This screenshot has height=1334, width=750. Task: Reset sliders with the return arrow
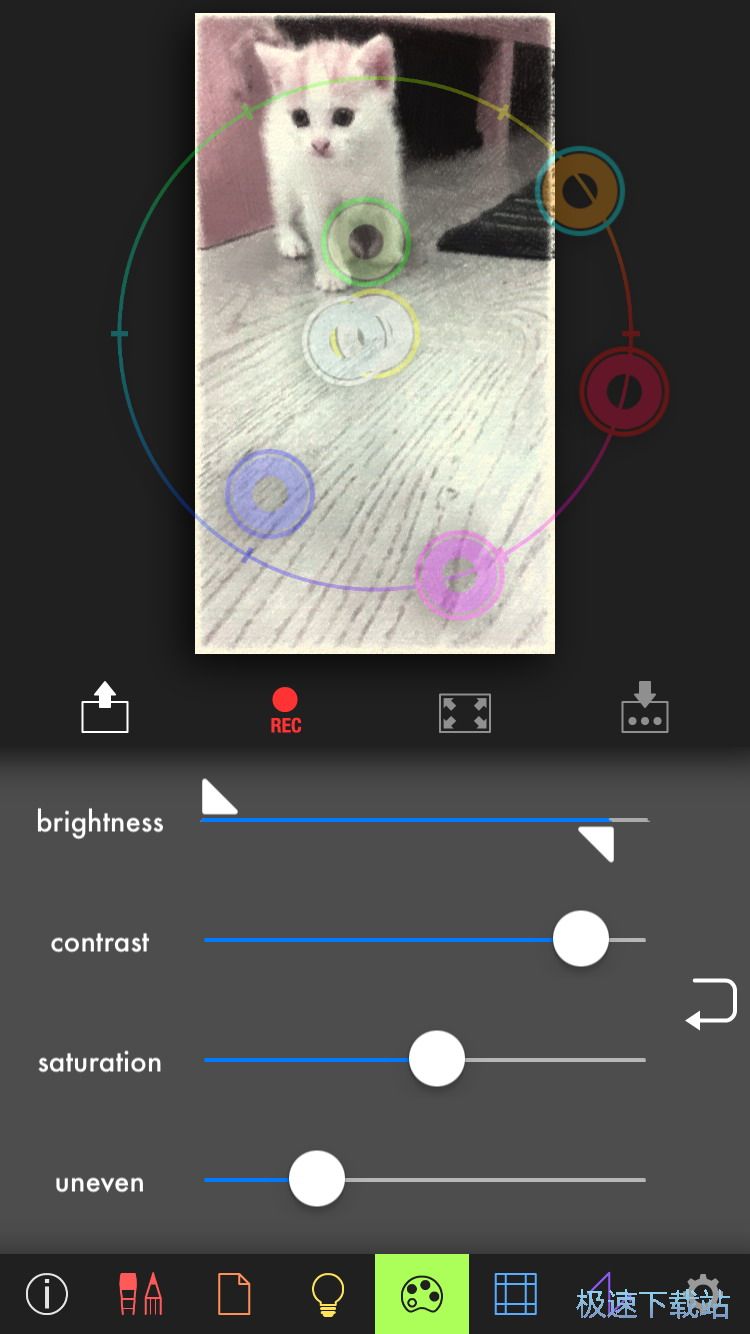click(x=711, y=1003)
